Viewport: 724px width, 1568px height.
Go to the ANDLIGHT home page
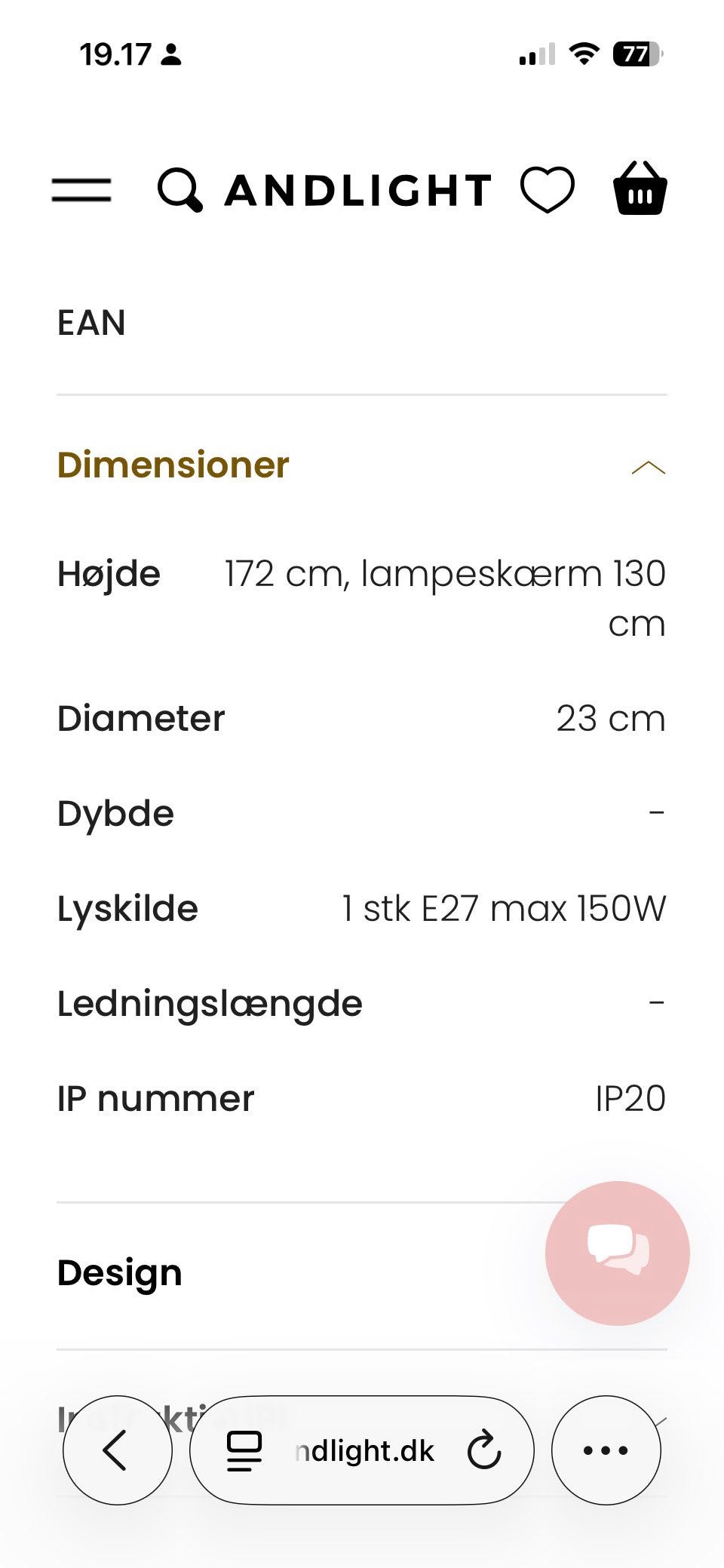point(358,190)
